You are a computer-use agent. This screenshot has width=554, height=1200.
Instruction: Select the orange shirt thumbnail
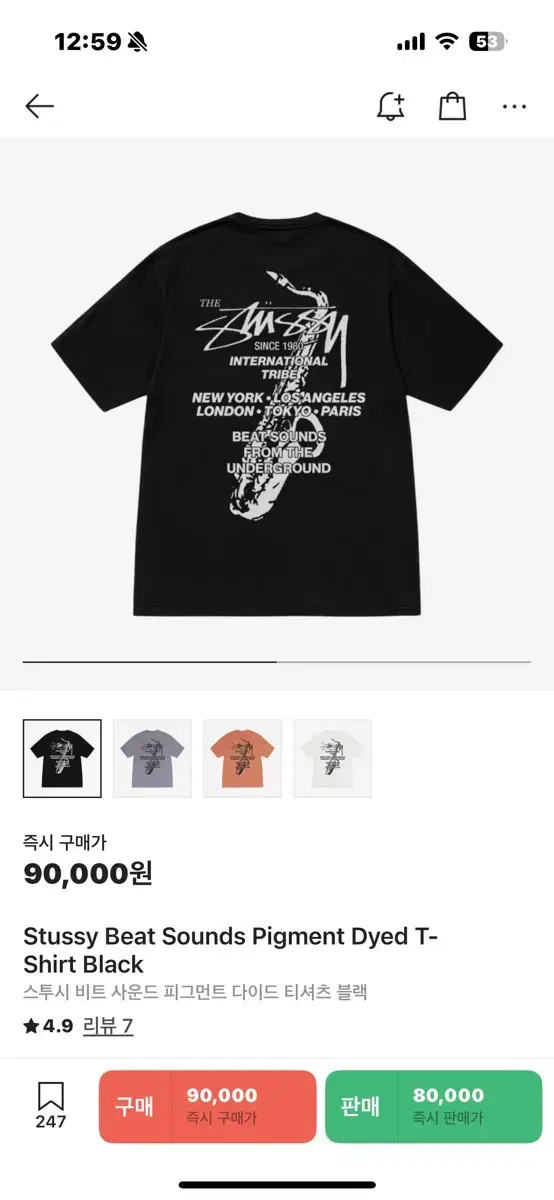(242, 758)
